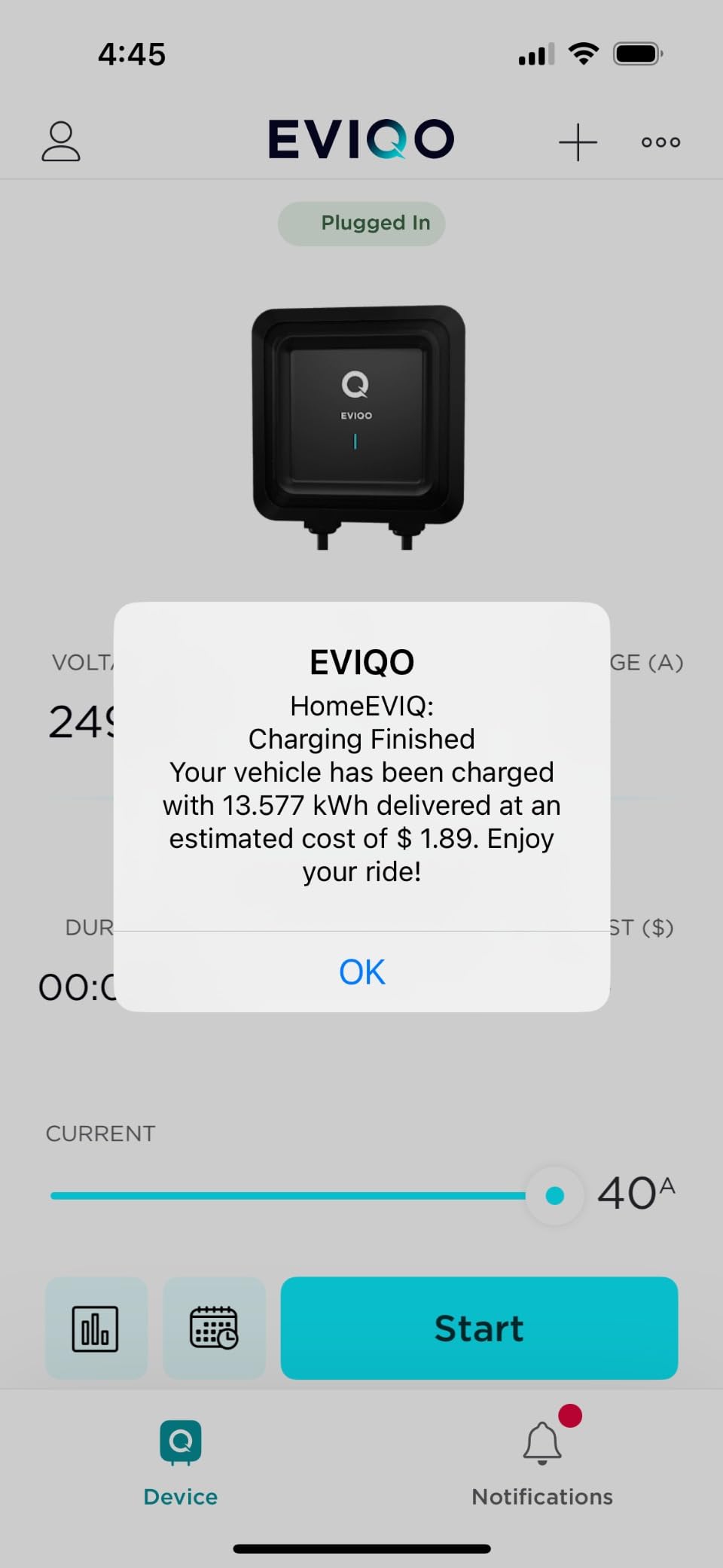Open the user profile icon
The image size is (723, 1568).
point(60,142)
